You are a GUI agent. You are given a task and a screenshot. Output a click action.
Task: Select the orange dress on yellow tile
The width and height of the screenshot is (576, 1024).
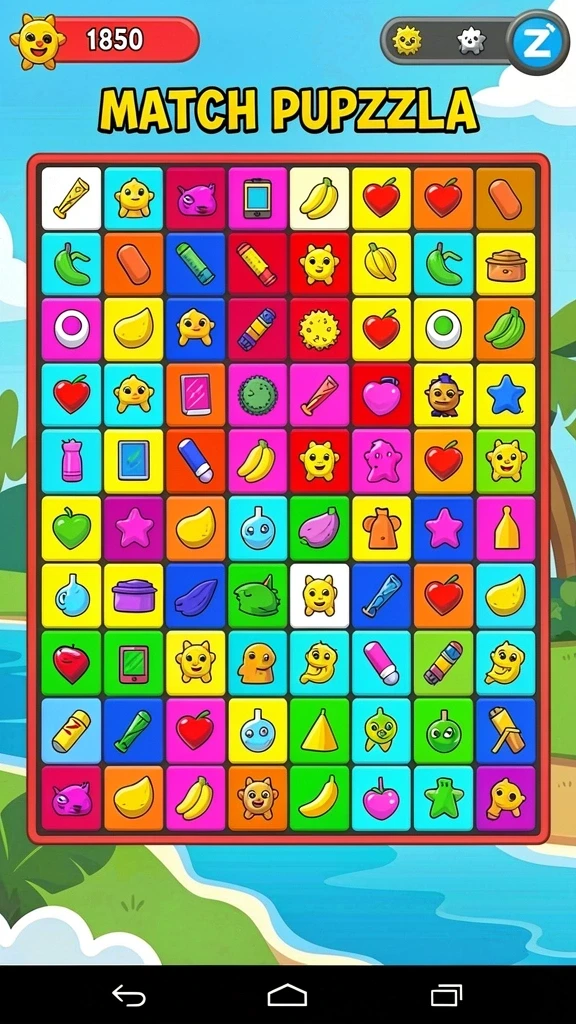point(381,528)
